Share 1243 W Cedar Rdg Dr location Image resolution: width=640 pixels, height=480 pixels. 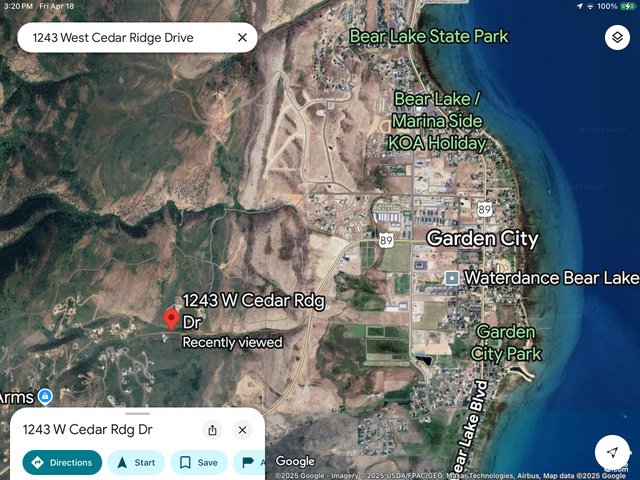tap(212, 430)
